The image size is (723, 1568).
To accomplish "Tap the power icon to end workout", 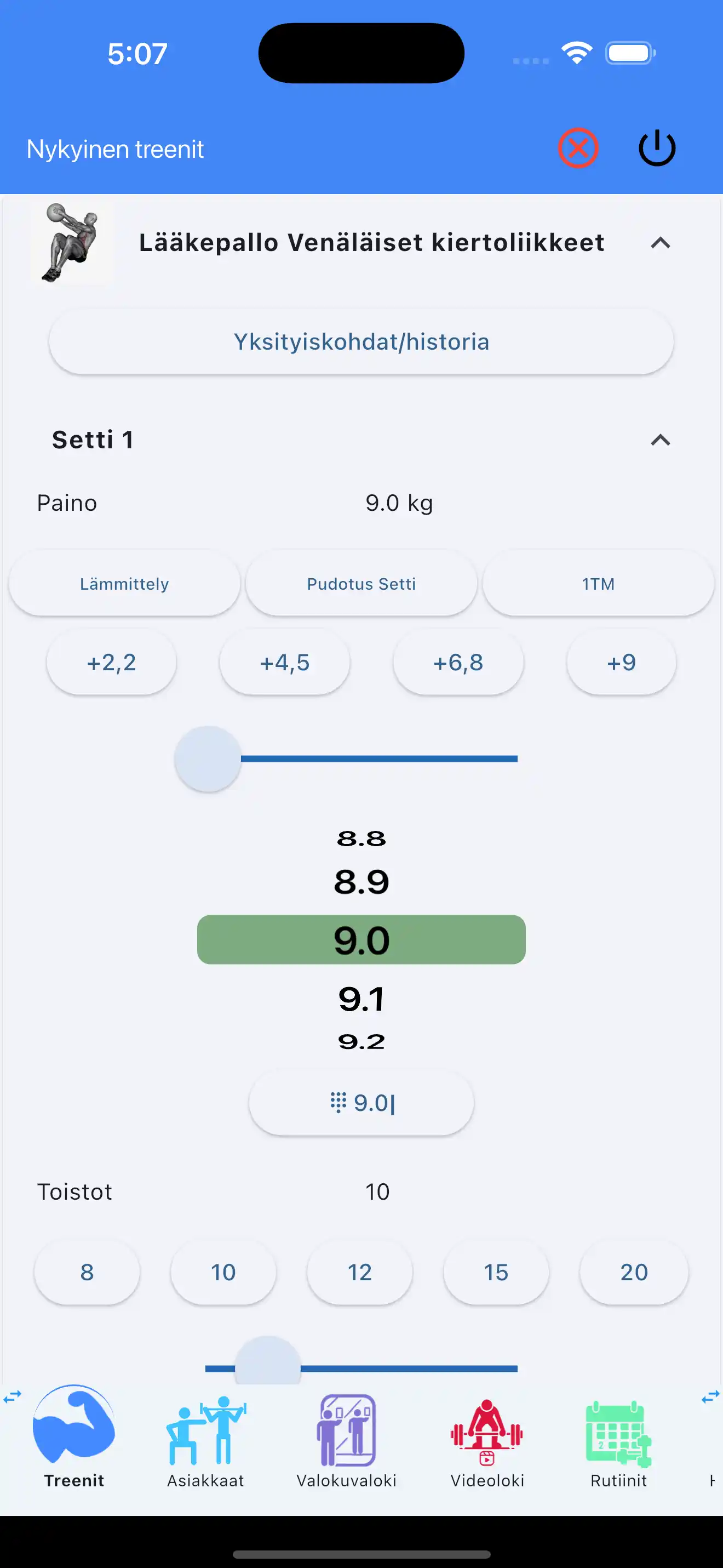I will point(657,148).
